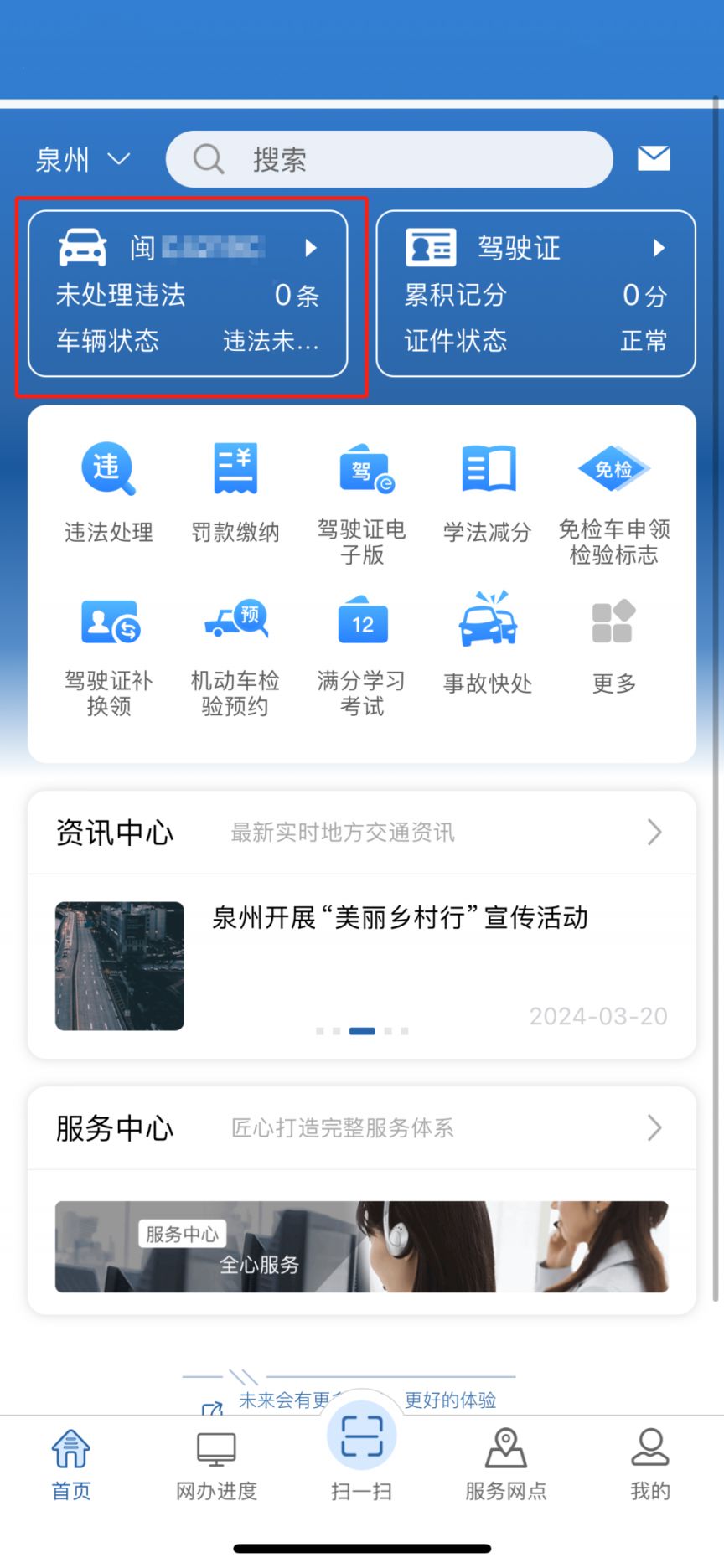The image size is (724, 1568).
Task: Switch to the 网办进度 tab
Action: pyautogui.click(x=216, y=1466)
